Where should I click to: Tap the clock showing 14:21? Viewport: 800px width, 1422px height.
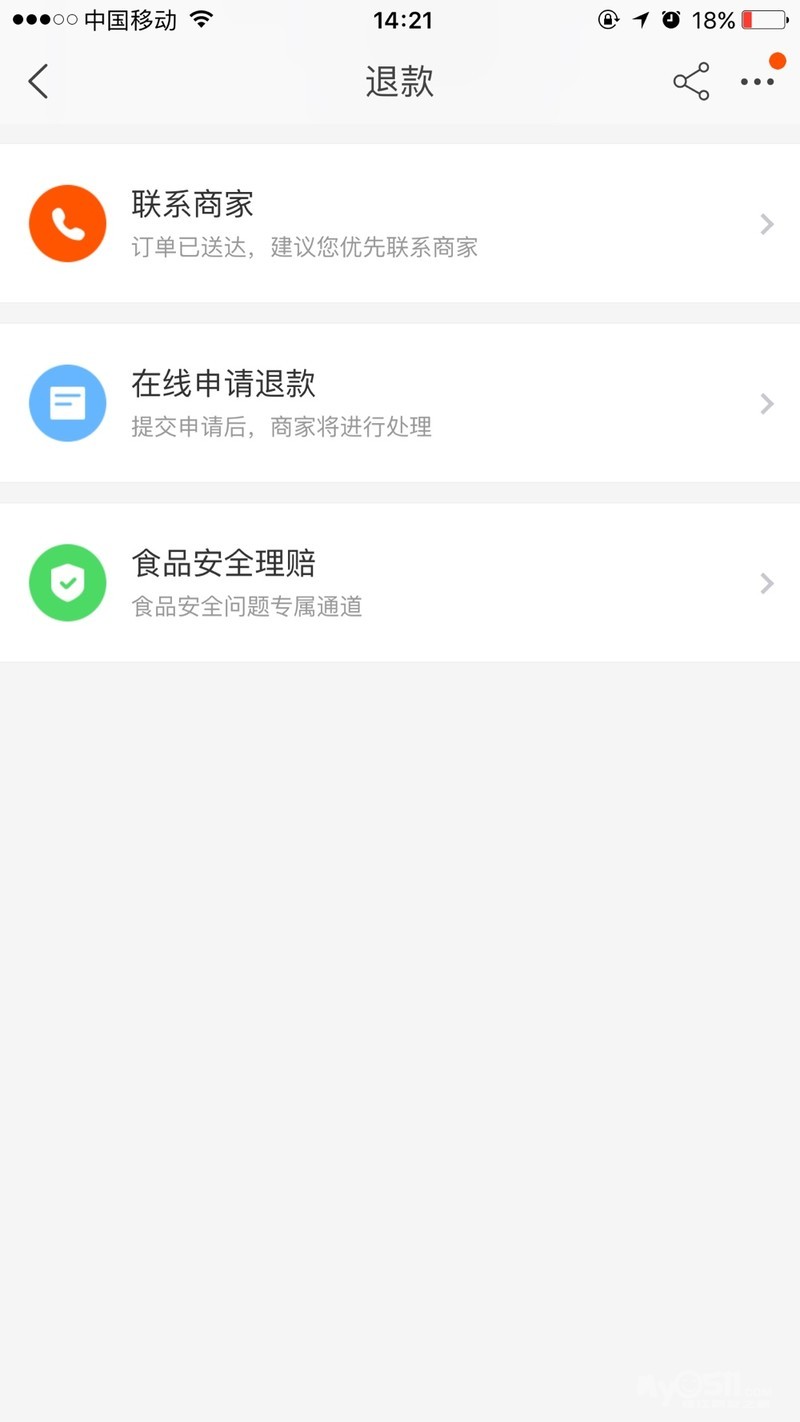[402, 18]
